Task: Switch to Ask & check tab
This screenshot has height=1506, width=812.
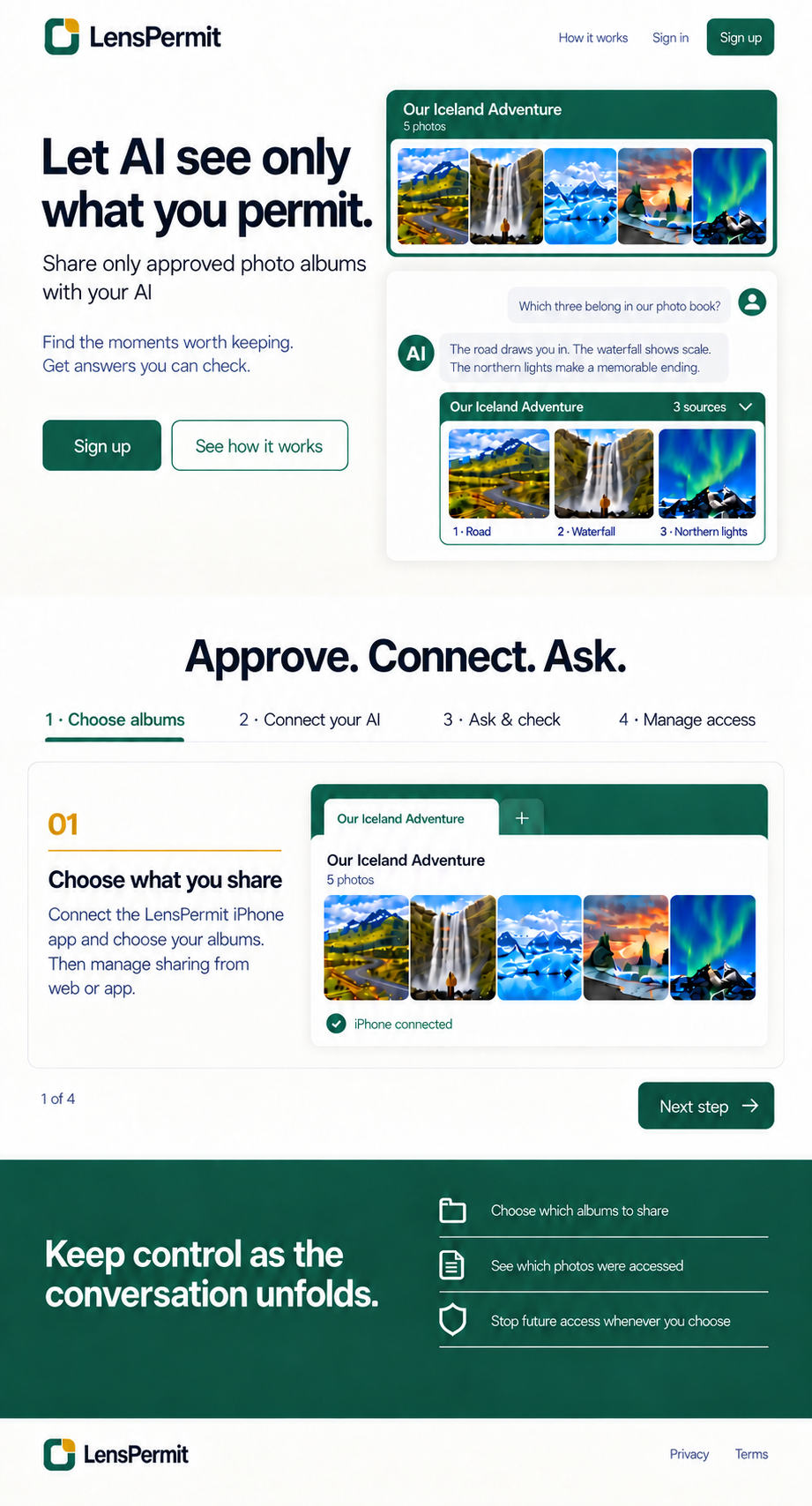Action: point(502,719)
